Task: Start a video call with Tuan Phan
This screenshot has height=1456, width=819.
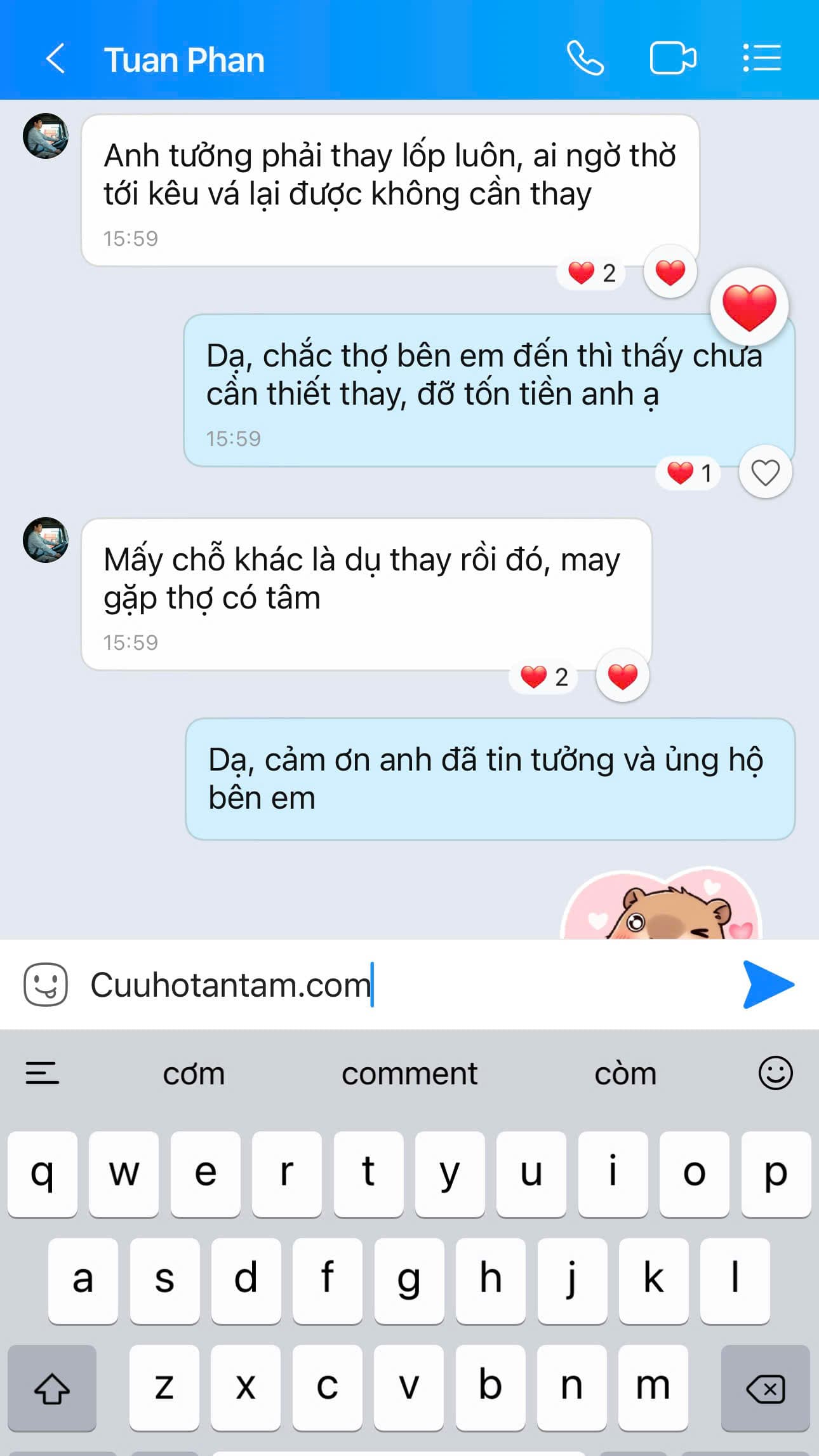Action: [x=673, y=59]
